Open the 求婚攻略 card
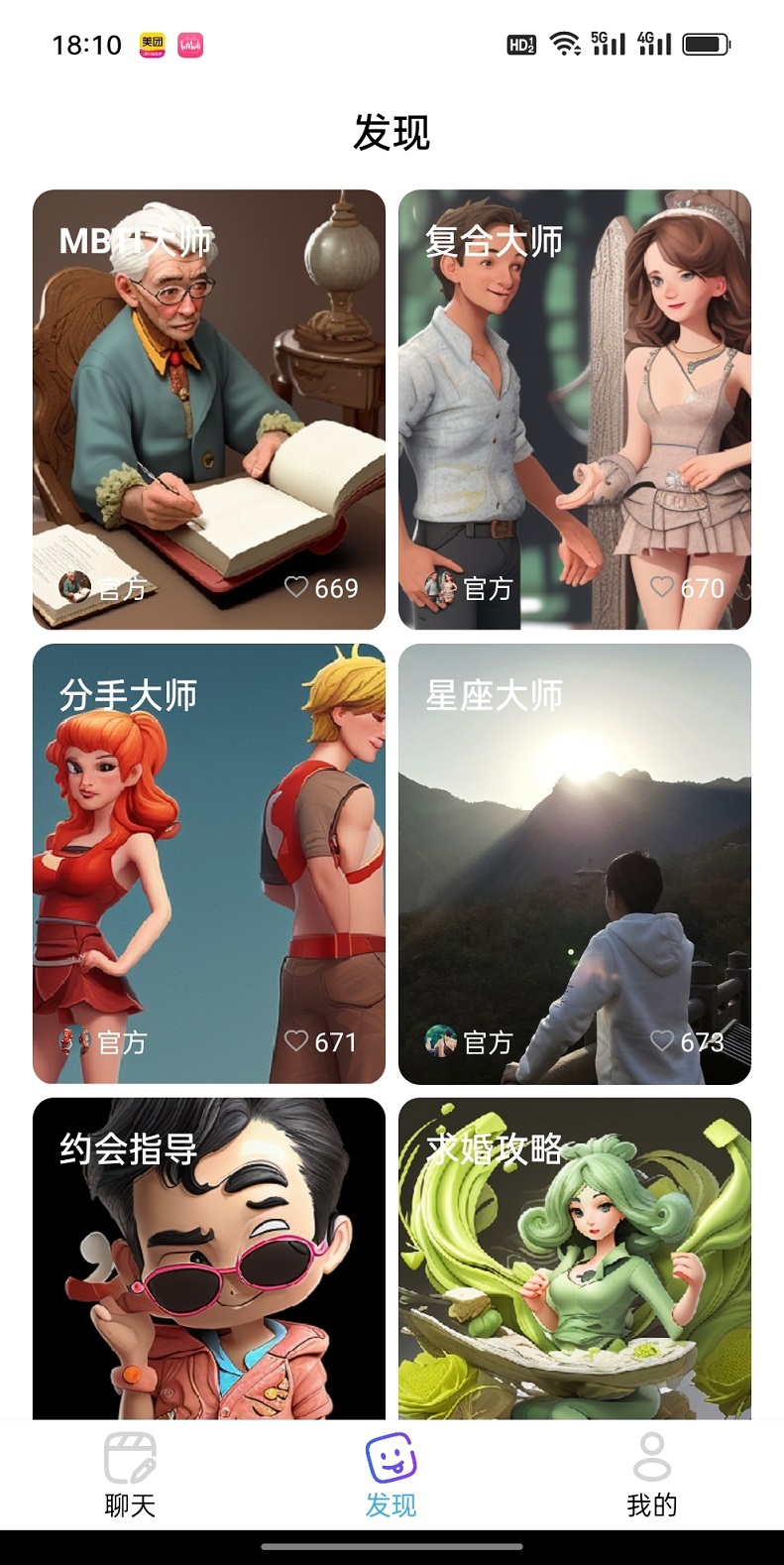The image size is (784, 1565). click(x=574, y=1260)
